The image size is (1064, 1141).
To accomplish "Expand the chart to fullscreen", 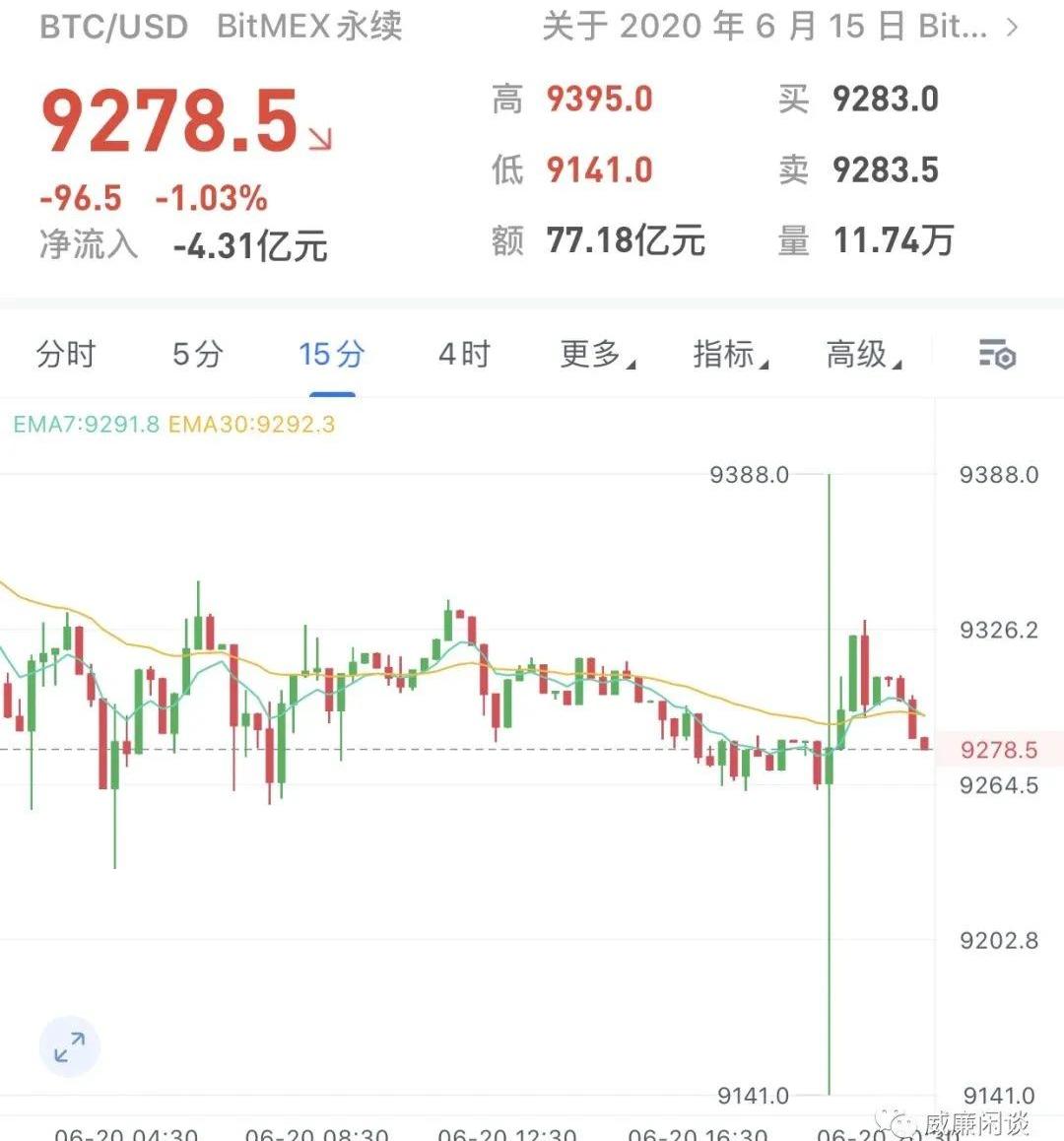I will pos(69,1046).
